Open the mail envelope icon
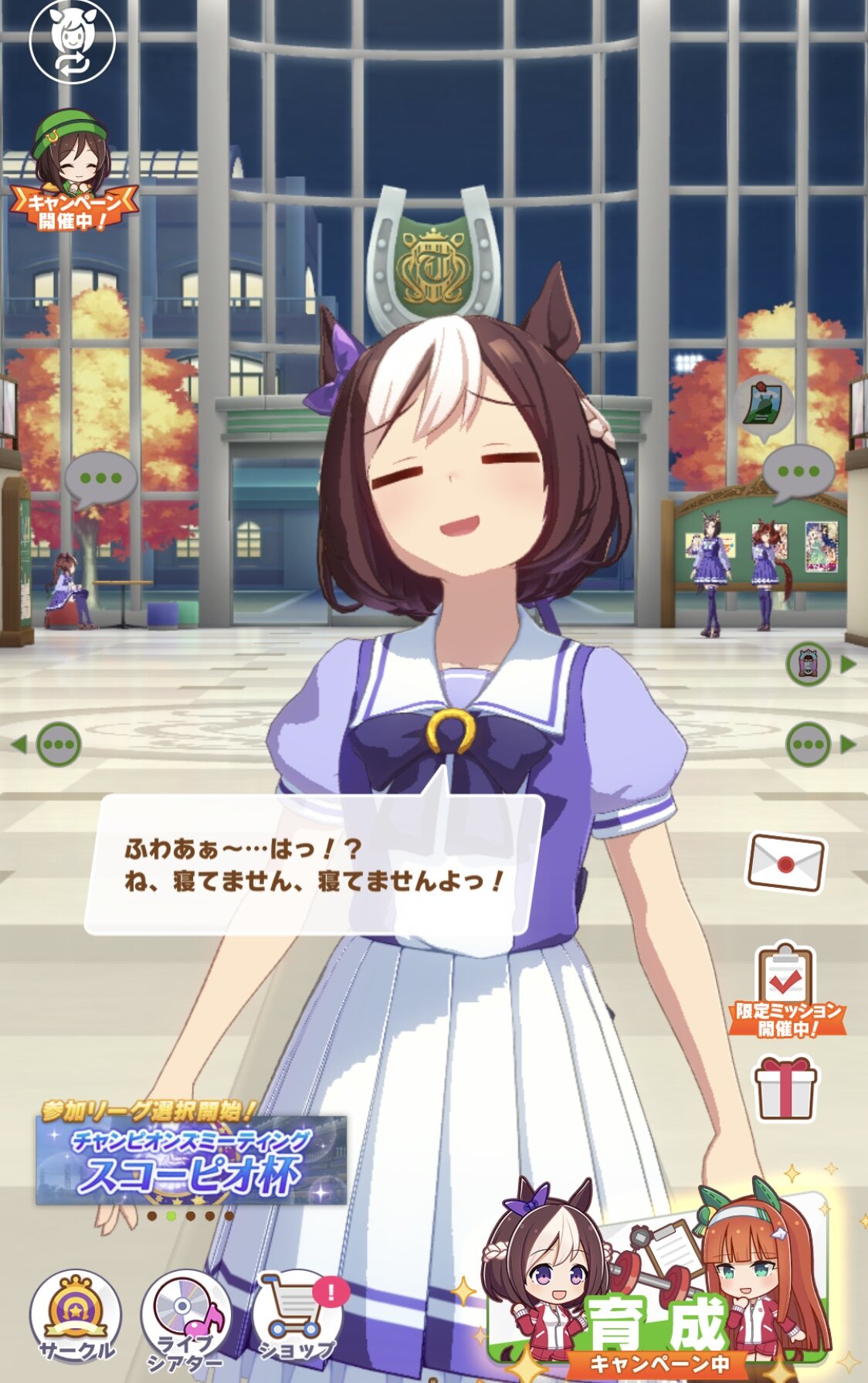 (785, 863)
